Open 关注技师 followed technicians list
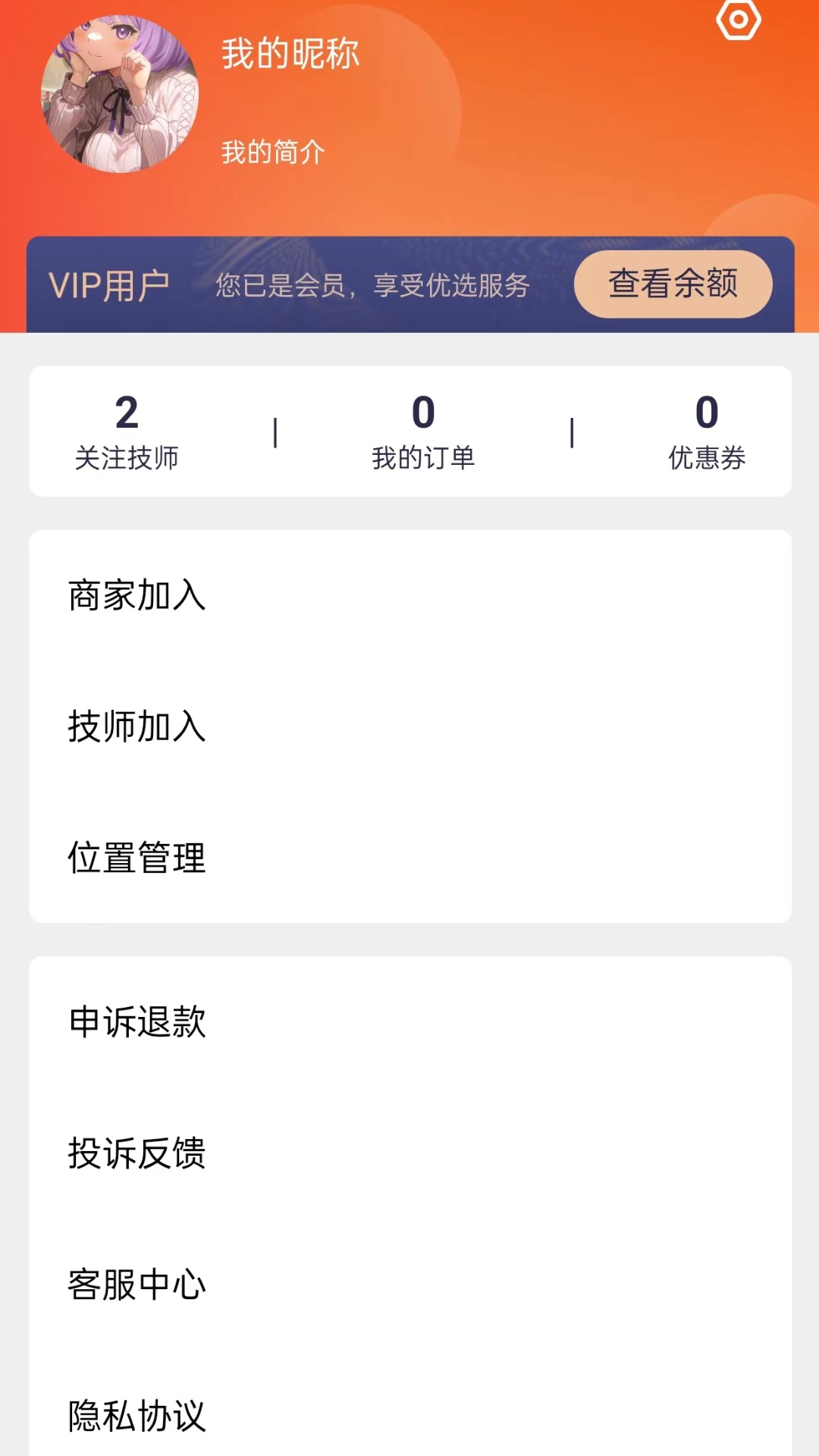 [x=127, y=432]
